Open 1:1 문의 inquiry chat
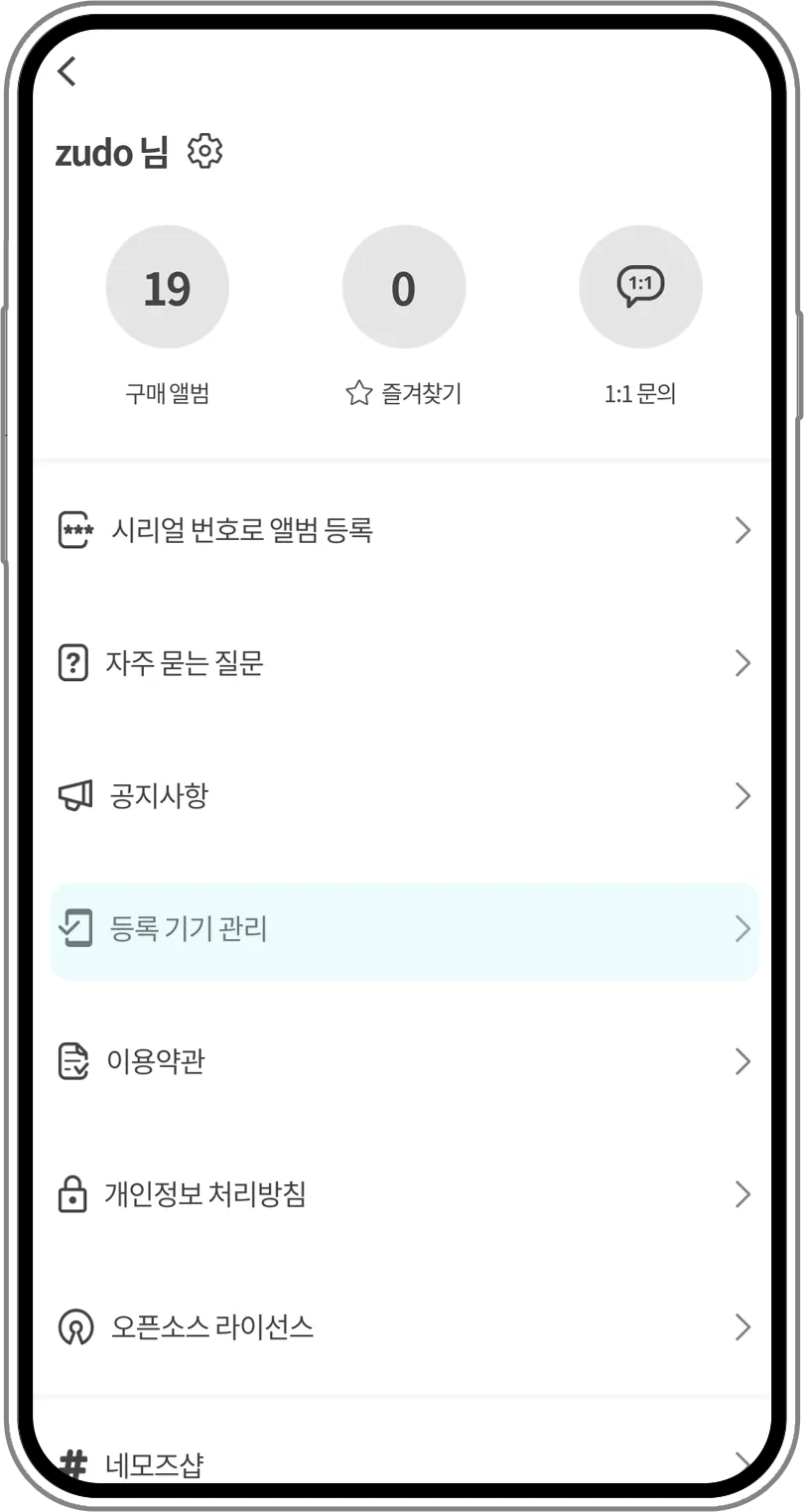804x1512 pixels. coord(640,288)
